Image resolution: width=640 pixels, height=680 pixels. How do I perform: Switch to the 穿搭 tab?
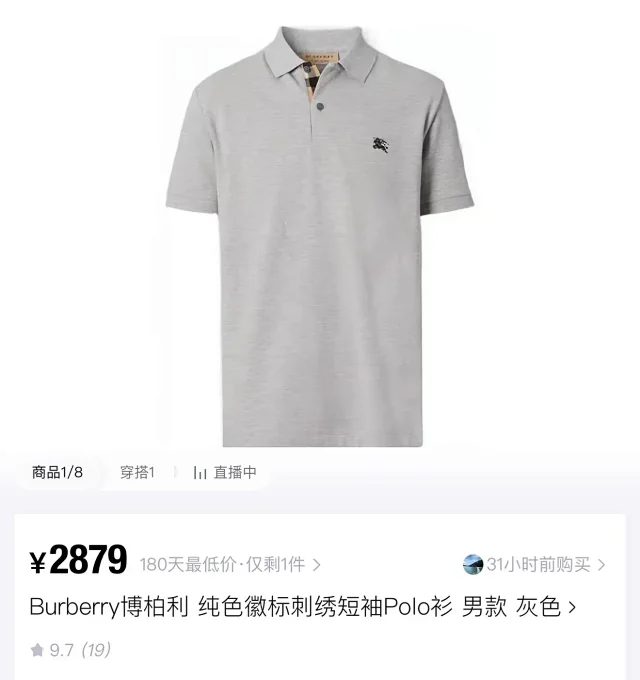pos(137,472)
